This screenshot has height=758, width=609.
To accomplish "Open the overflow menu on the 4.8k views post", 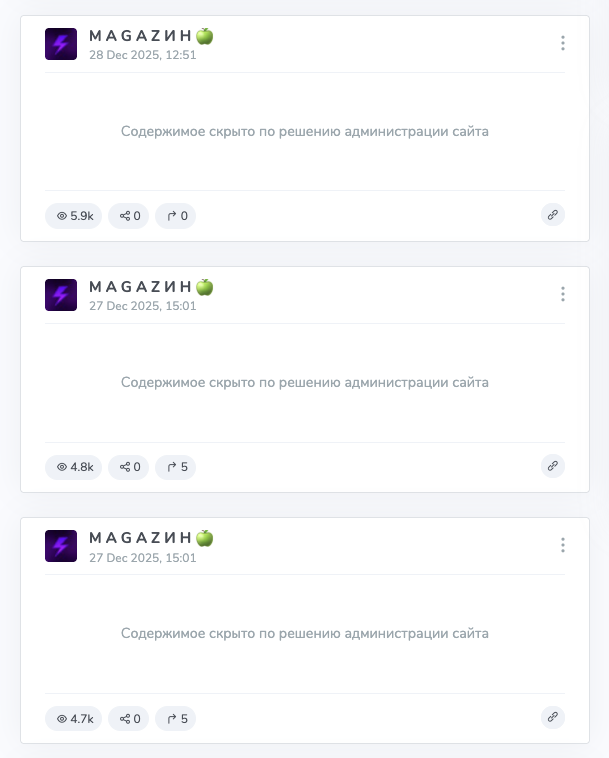I will pos(563,294).
